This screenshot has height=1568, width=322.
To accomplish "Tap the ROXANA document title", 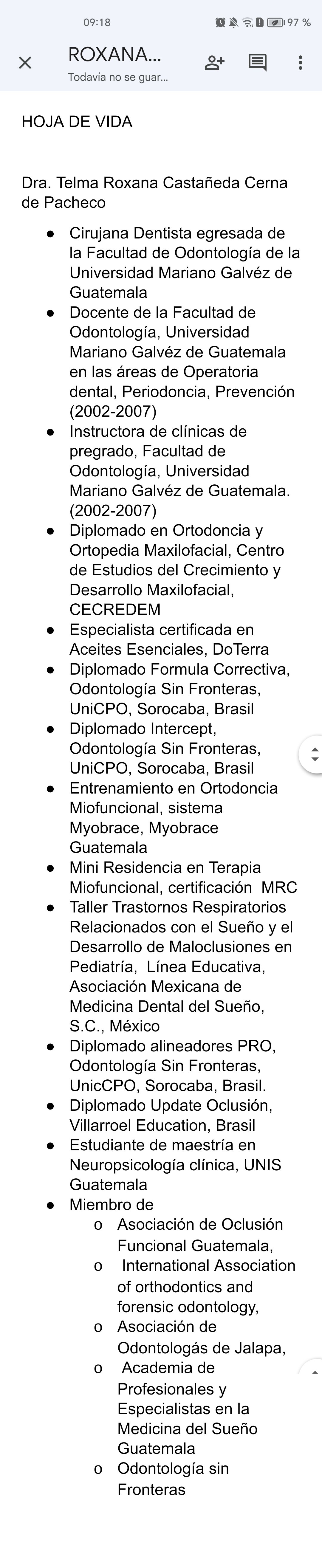I will [x=115, y=55].
